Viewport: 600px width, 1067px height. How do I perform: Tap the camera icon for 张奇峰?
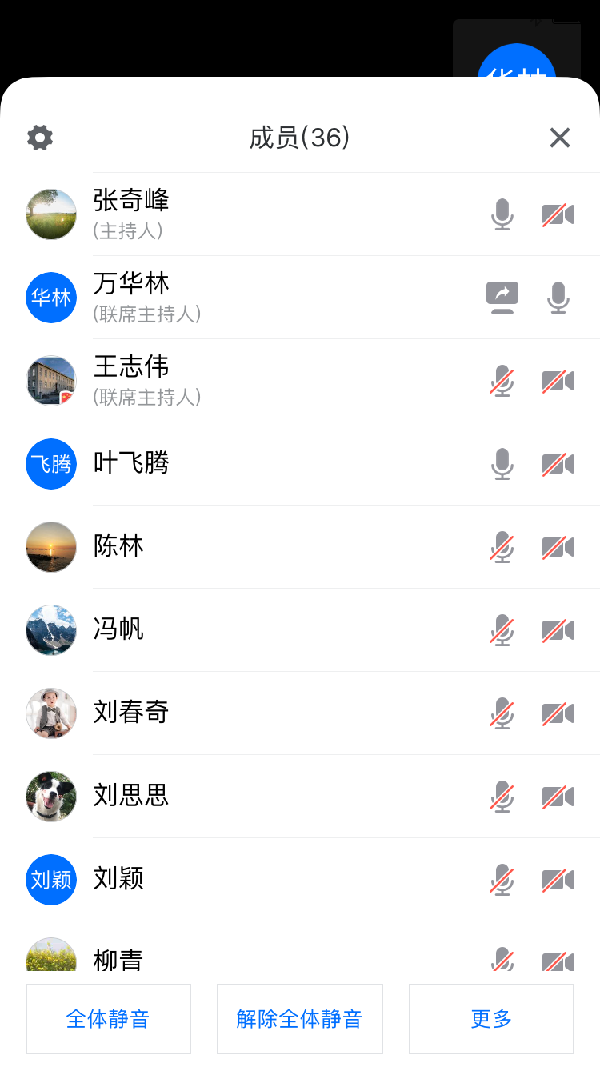pyautogui.click(x=558, y=214)
